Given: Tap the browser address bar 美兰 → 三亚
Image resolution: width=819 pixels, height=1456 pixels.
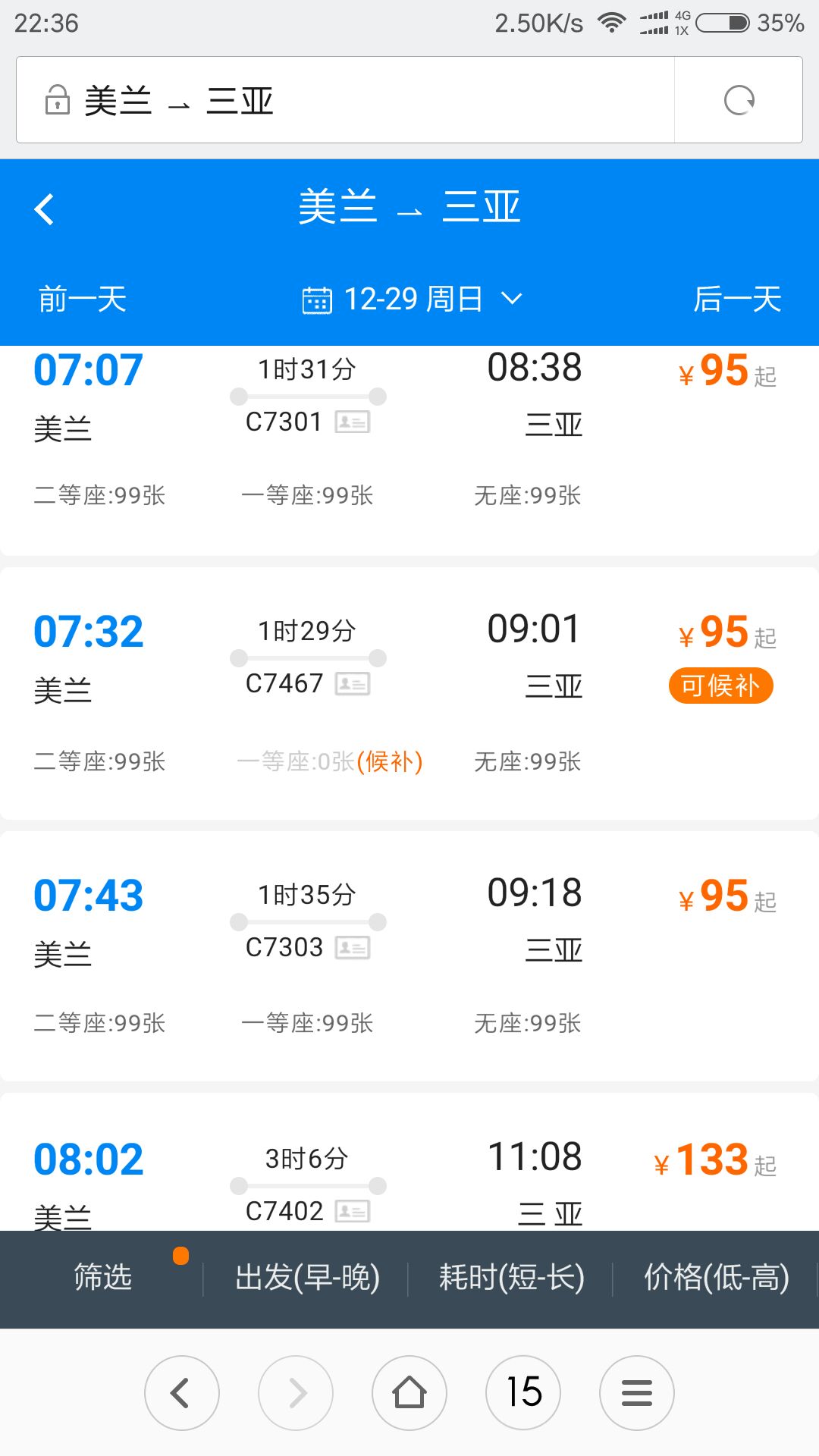Looking at the screenshot, I should point(345,100).
